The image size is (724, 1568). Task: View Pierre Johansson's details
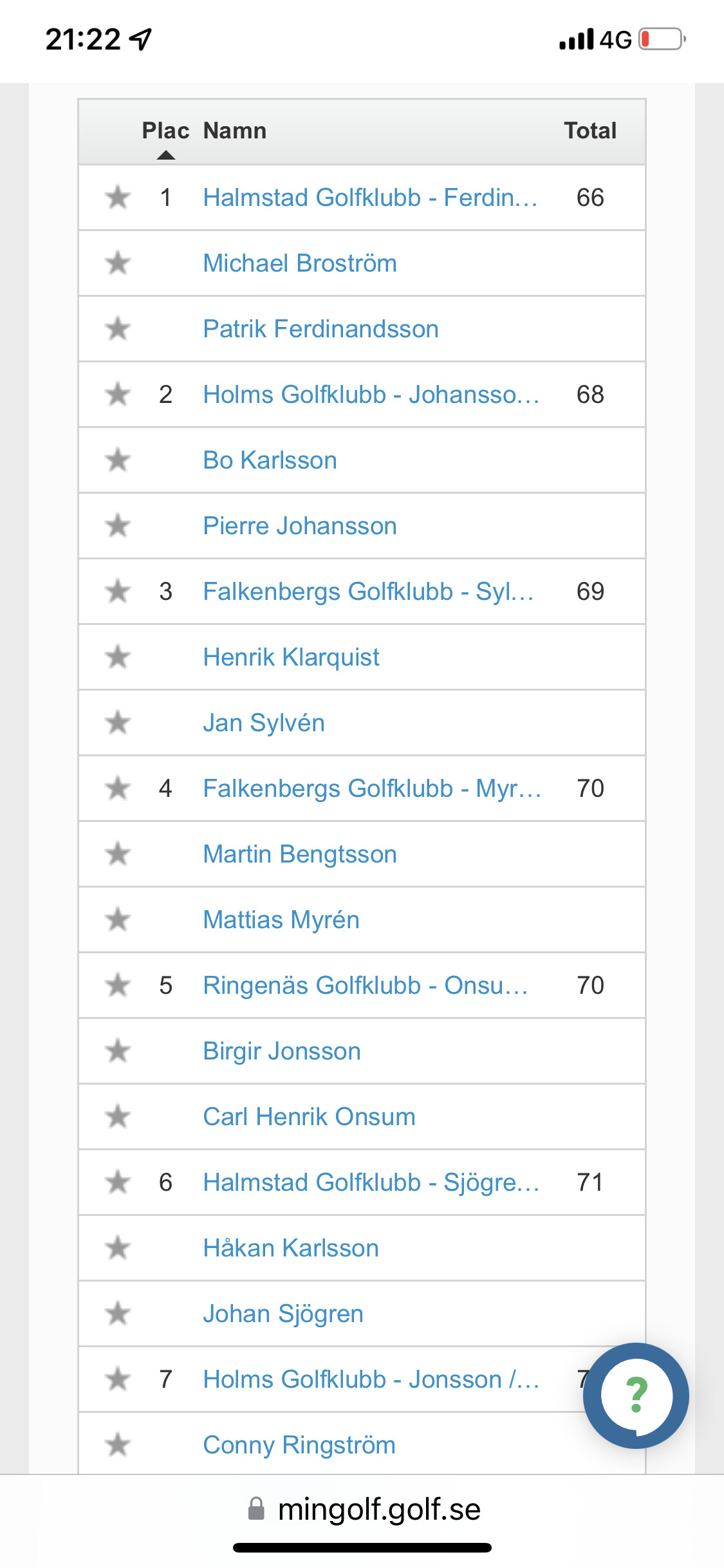(300, 526)
